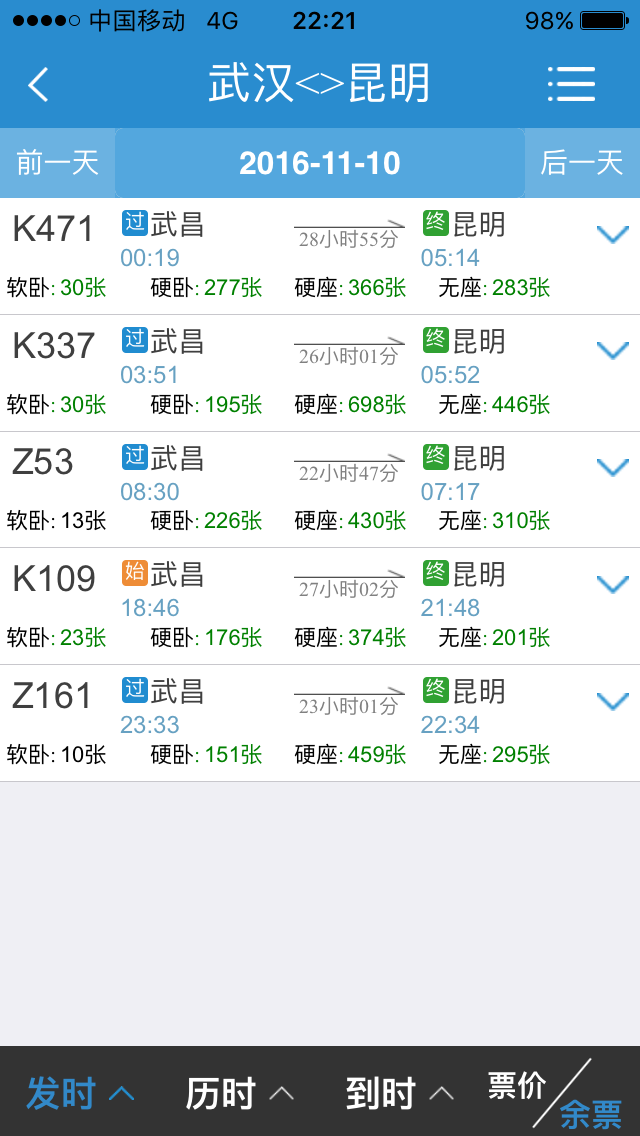Screen dimensions: 640x1136
Task: Expand the chevron for train K337
Action: (x=612, y=351)
